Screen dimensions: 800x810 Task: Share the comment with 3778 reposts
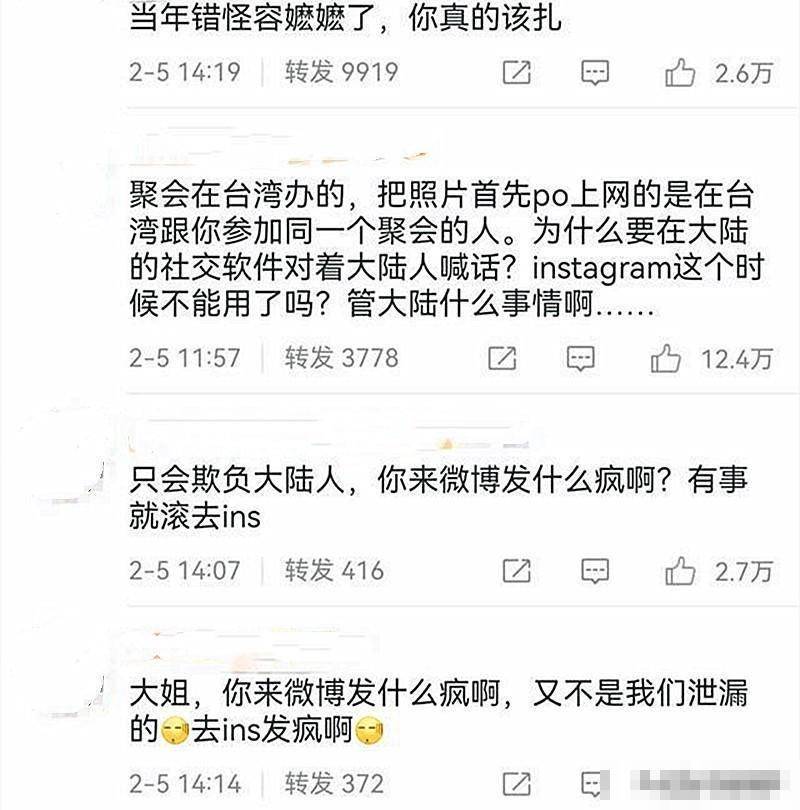point(502,358)
